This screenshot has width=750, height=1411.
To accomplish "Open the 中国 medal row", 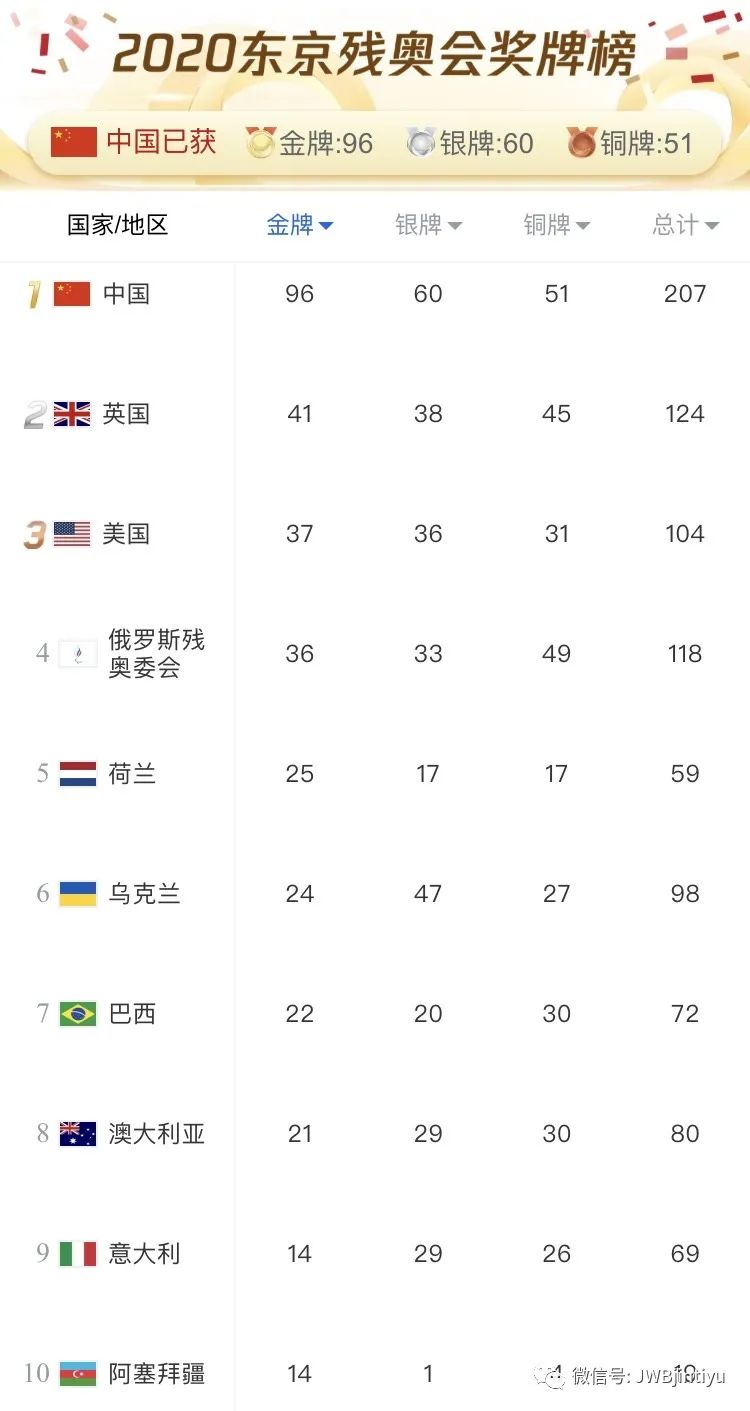I will (375, 294).
